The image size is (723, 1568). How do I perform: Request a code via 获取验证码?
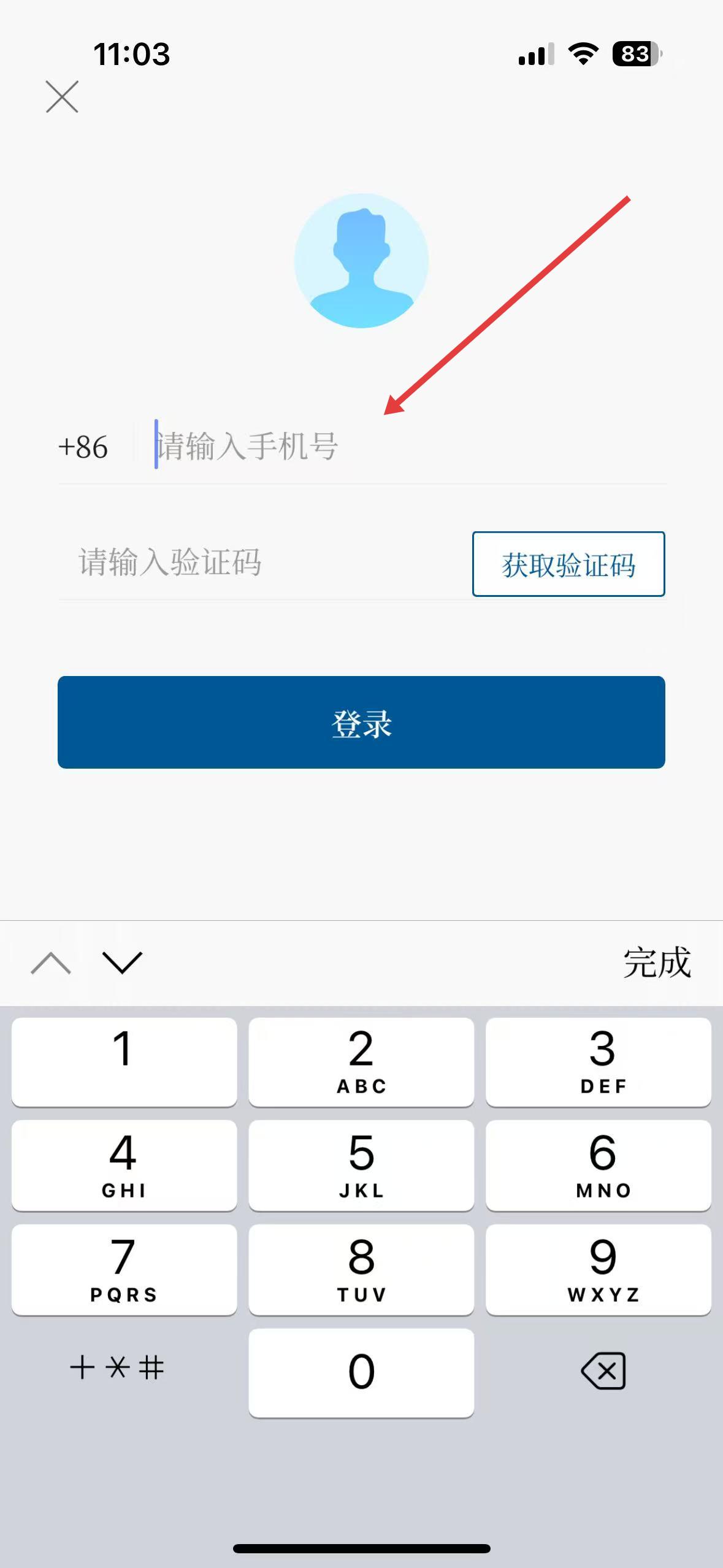point(568,564)
